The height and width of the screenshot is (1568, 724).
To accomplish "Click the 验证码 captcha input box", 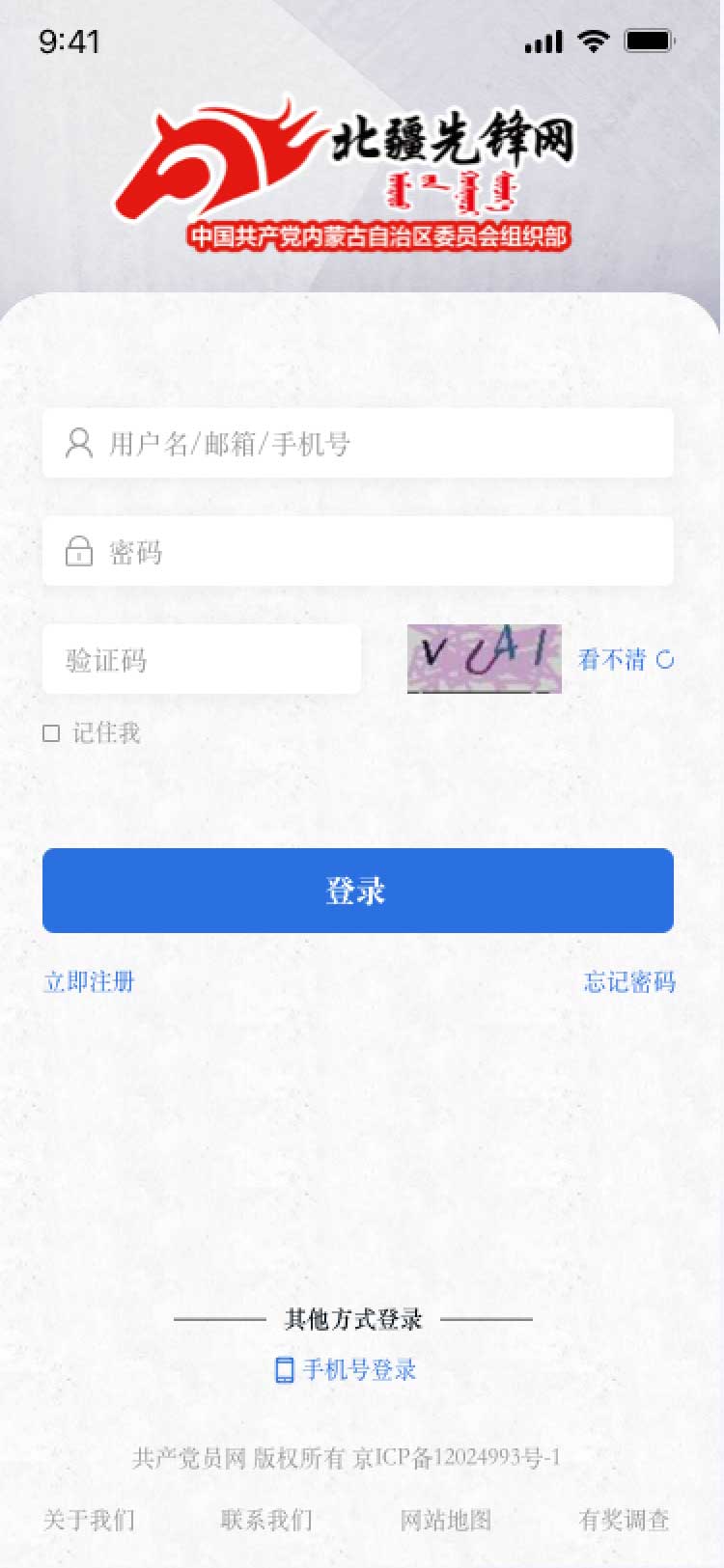I will click(201, 659).
